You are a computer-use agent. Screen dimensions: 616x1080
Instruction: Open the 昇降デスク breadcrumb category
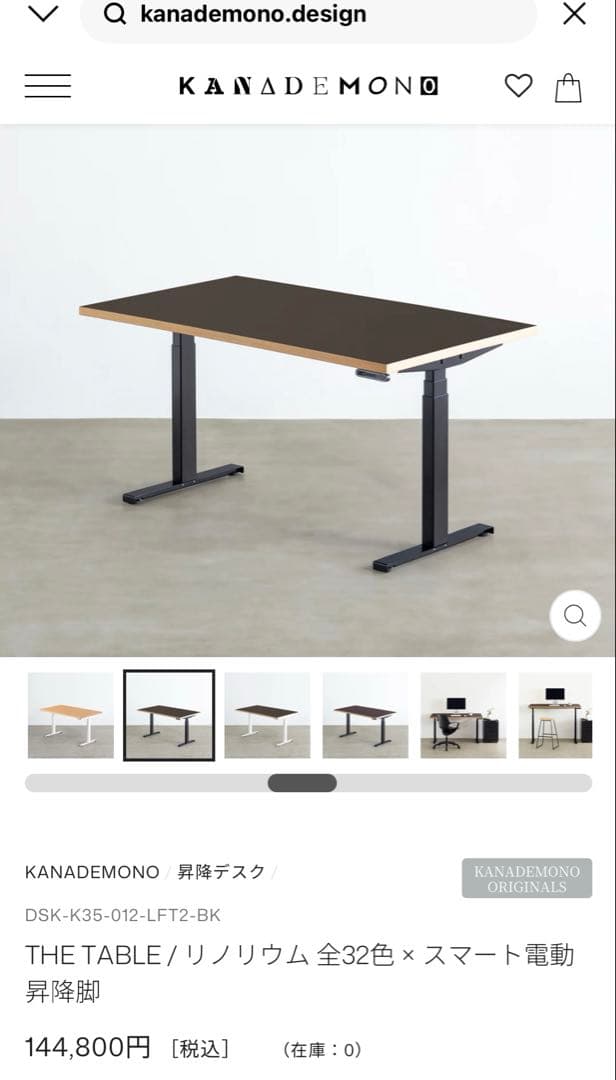click(x=221, y=872)
